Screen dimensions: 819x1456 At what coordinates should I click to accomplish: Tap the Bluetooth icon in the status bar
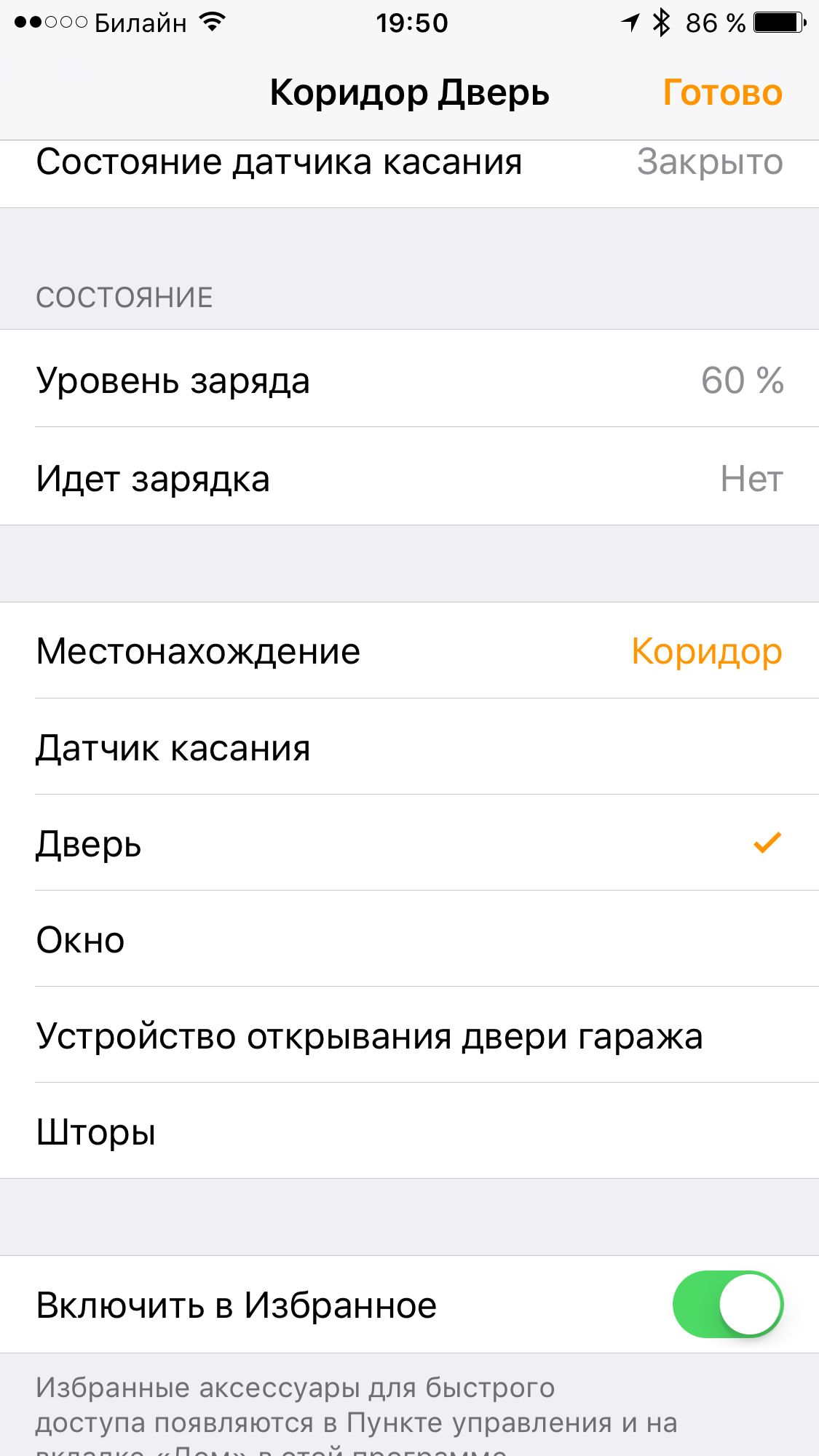pos(661,21)
